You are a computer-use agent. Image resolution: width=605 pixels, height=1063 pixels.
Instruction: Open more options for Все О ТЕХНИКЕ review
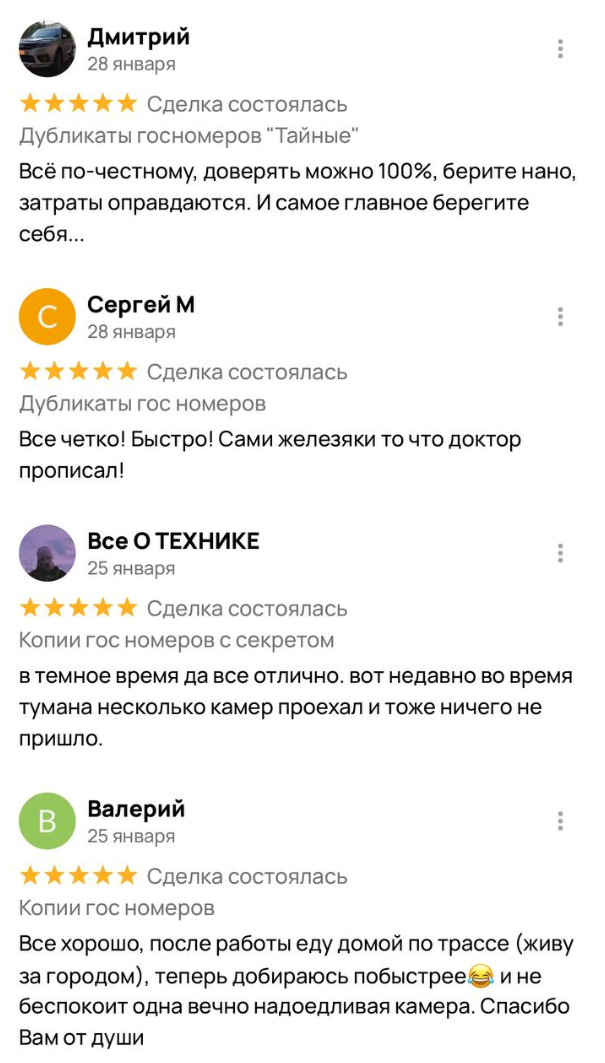click(560, 553)
